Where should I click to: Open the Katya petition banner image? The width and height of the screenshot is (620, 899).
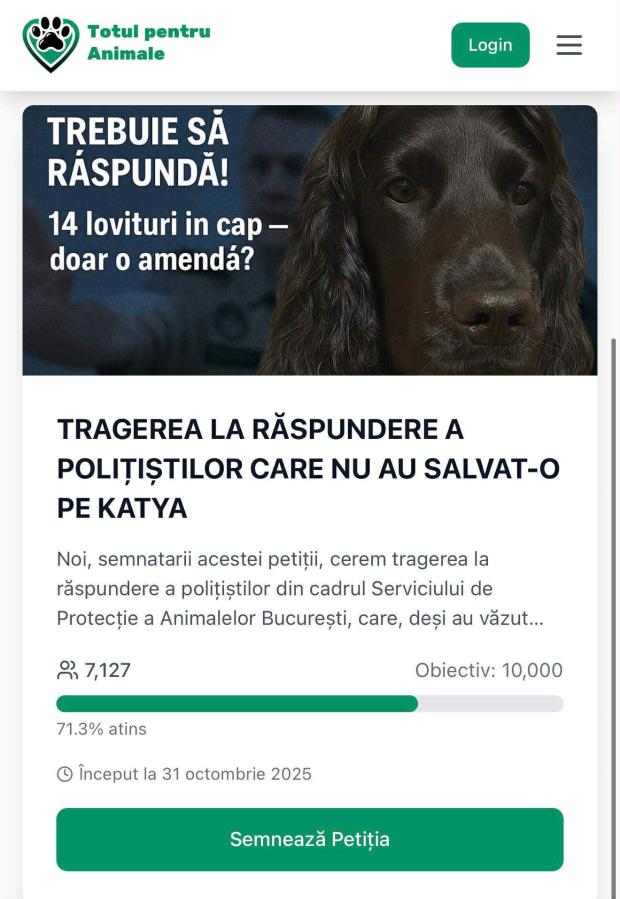pyautogui.click(x=310, y=240)
